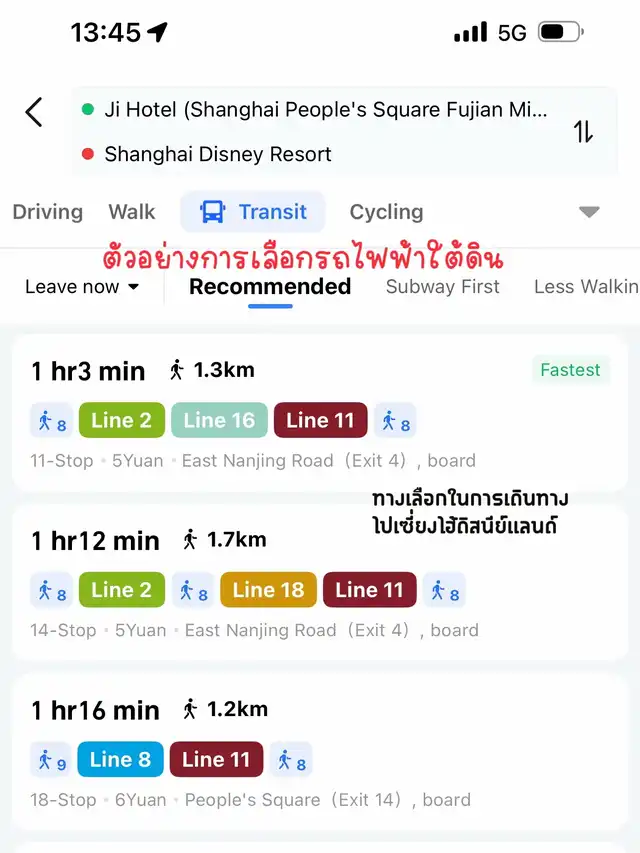Select the Transit tab
Viewport: 640px width, 853px height.
pos(253,212)
